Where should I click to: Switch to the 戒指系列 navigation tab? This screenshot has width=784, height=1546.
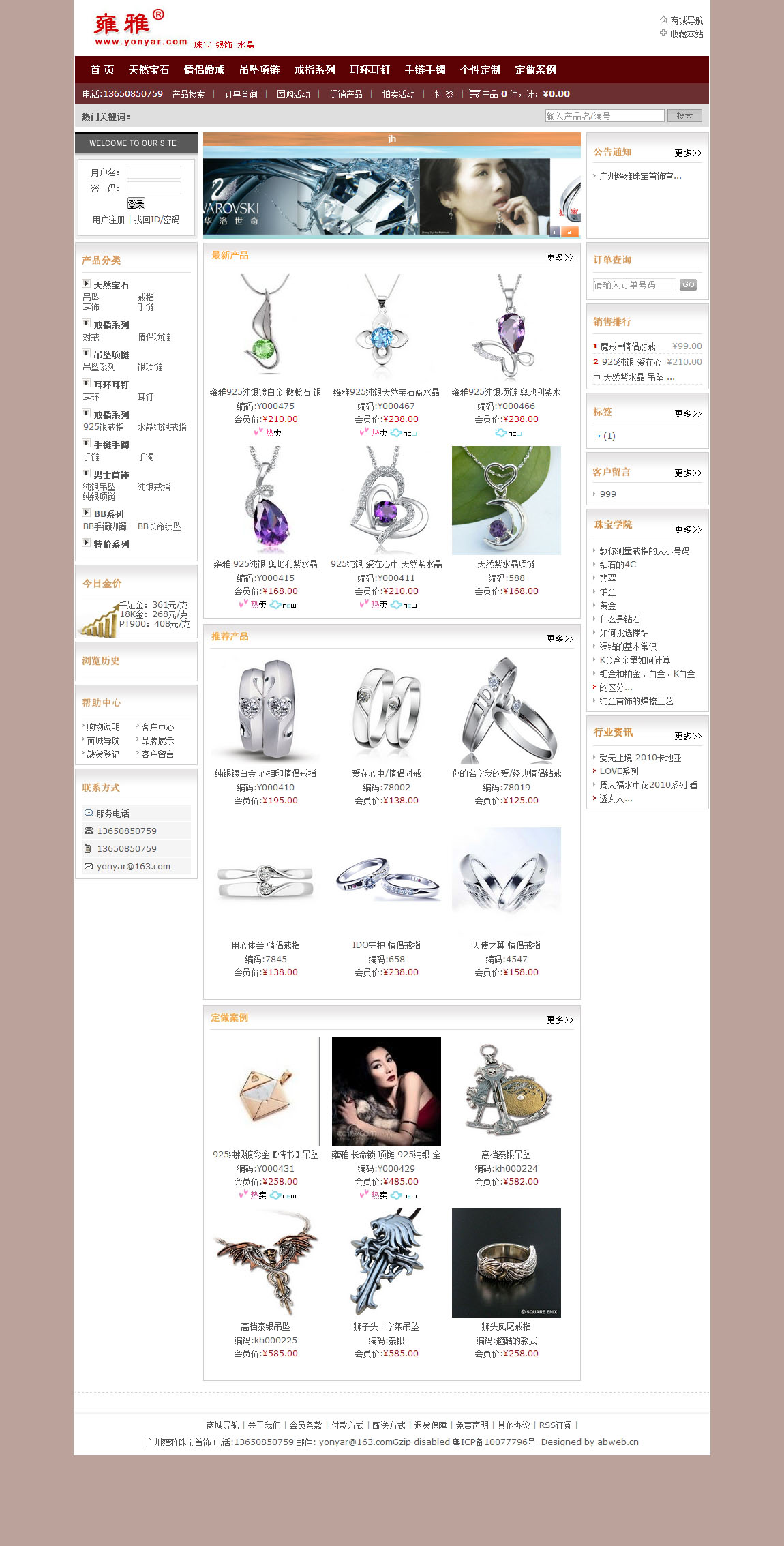pos(314,70)
